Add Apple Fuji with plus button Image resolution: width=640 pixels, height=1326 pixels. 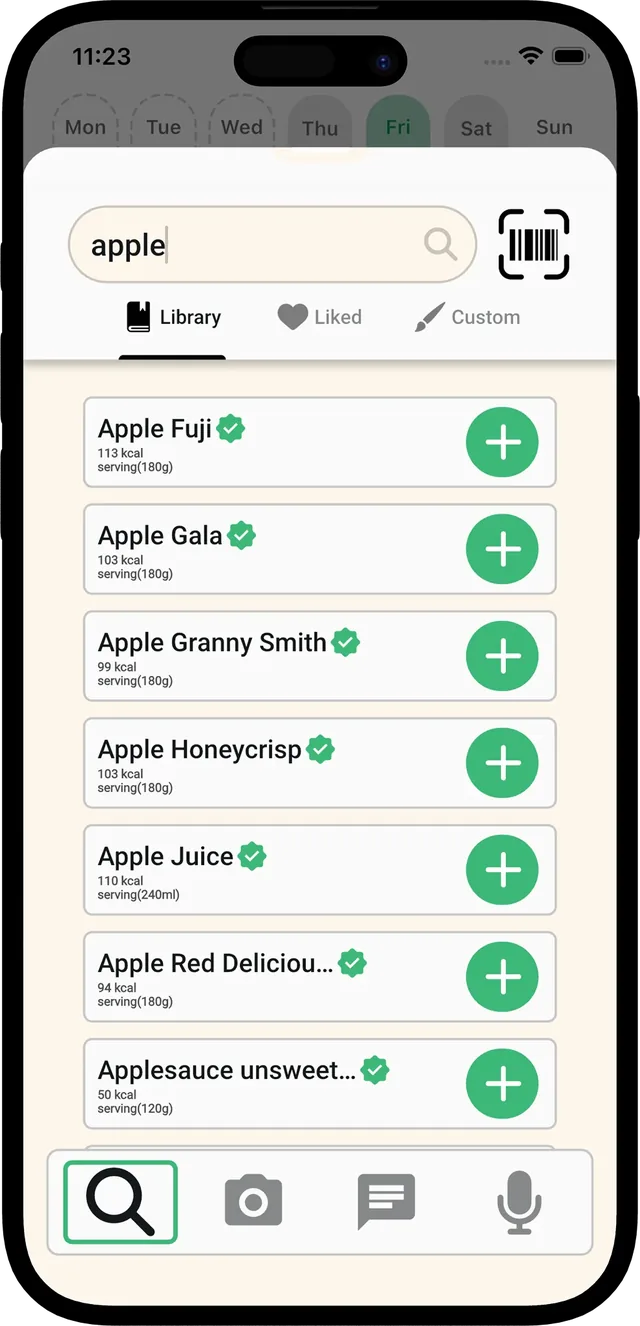[502, 442]
